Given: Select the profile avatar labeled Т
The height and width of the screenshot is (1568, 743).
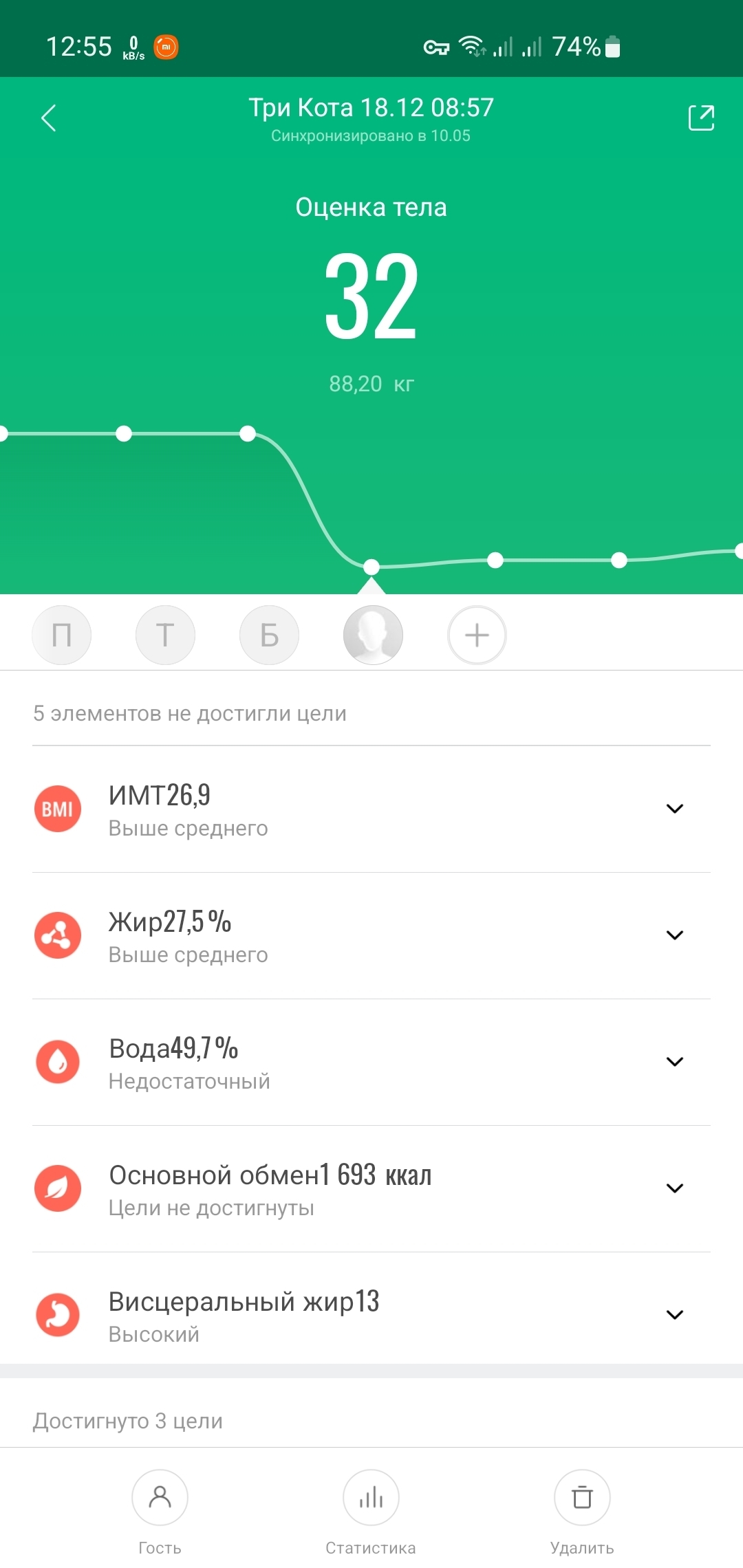Looking at the screenshot, I should [165, 635].
